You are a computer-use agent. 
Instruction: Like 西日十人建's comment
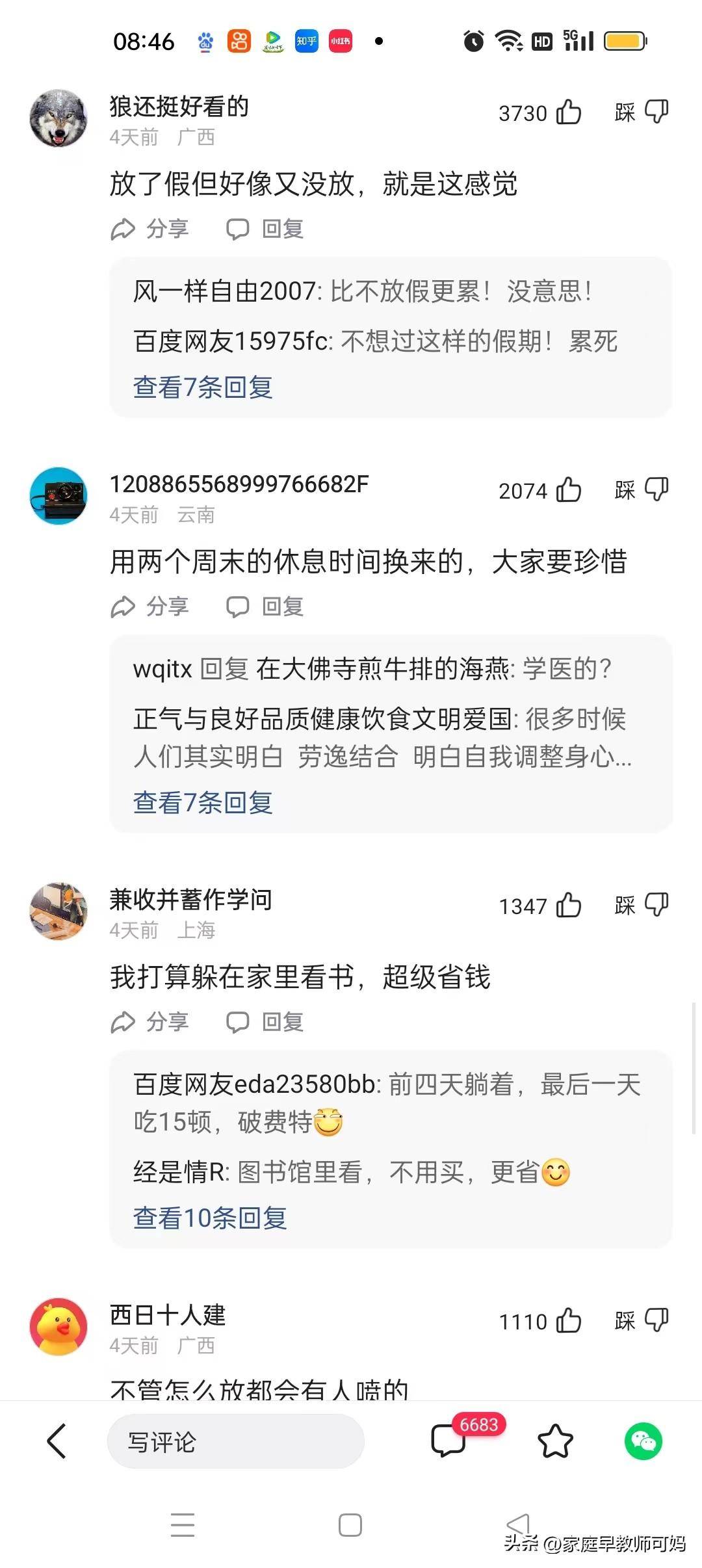[x=569, y=1320]
